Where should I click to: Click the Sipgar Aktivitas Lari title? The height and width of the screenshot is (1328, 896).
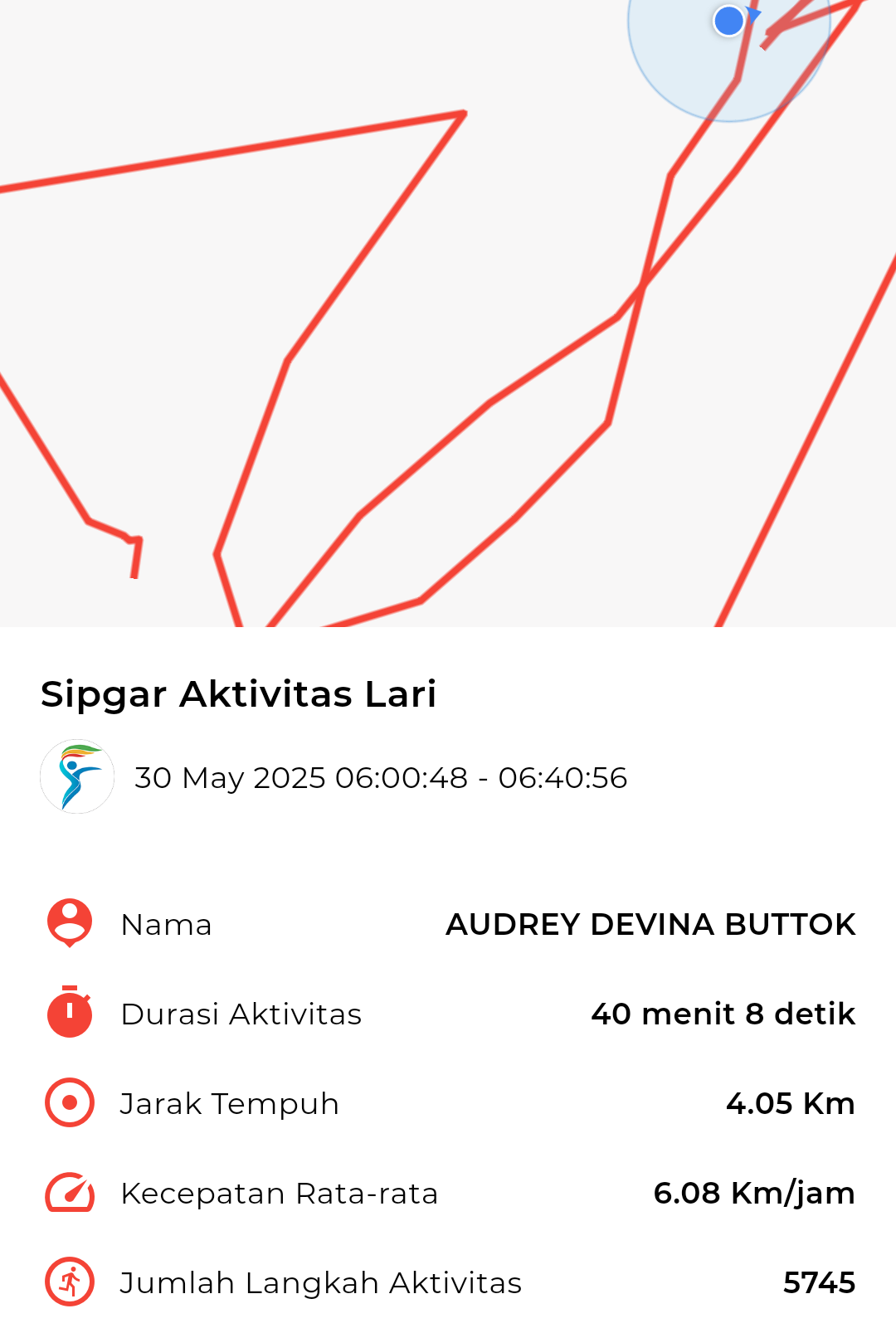pyautogui.click(x=240, y=695)
